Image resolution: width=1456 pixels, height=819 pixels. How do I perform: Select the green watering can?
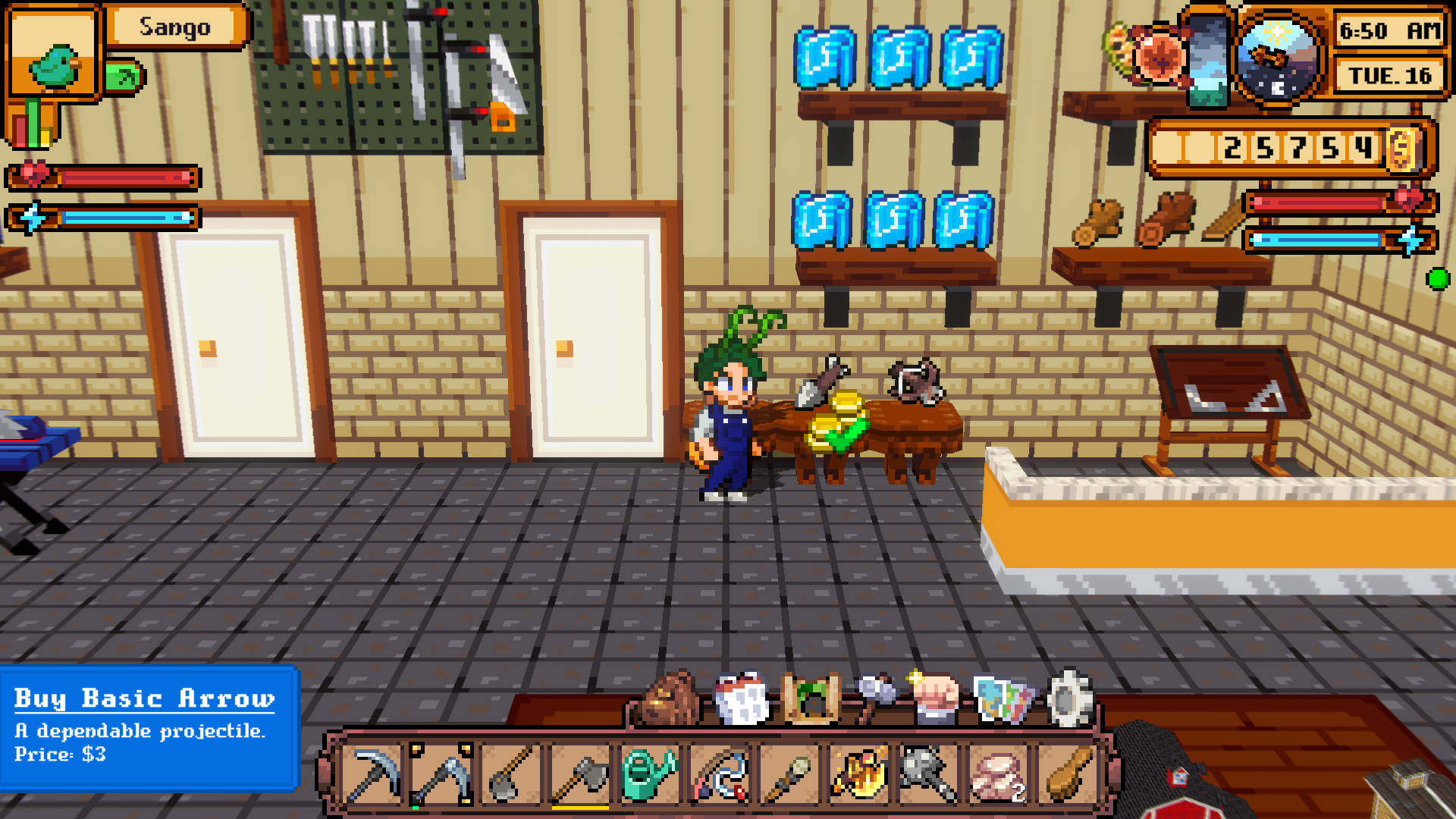pyautogui.click(x=649, y=773)
